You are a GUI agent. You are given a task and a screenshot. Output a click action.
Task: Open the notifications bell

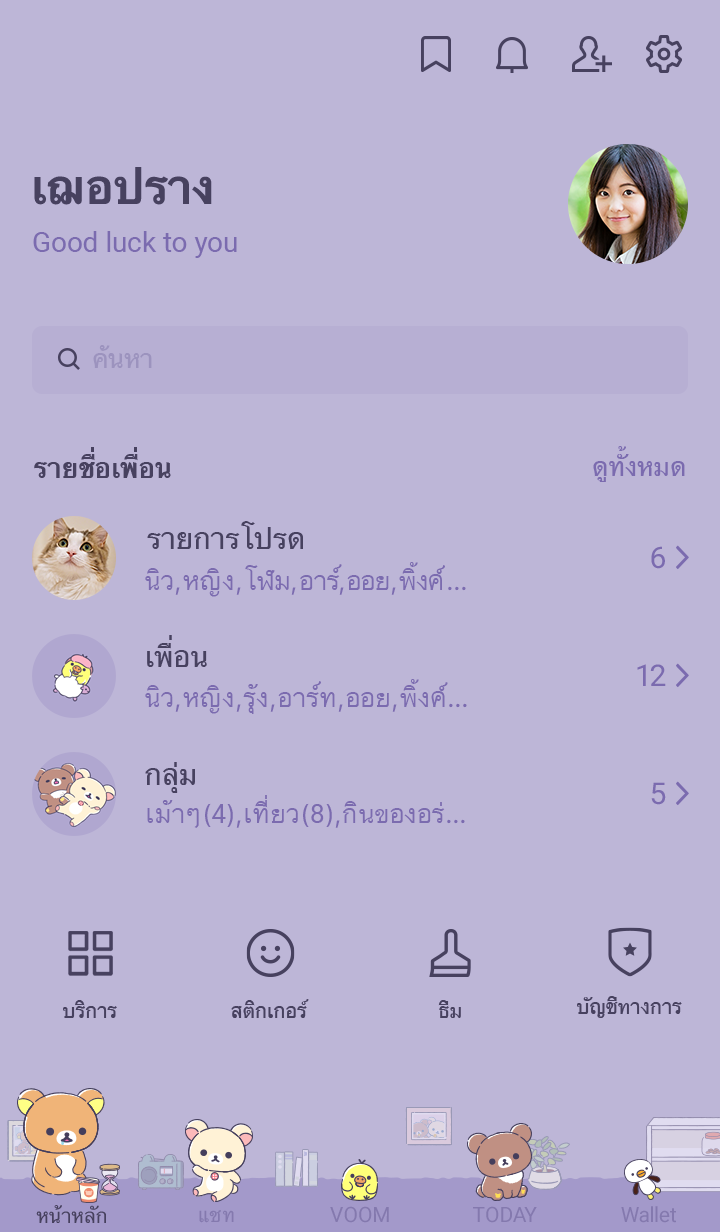[x=512, y=55]
